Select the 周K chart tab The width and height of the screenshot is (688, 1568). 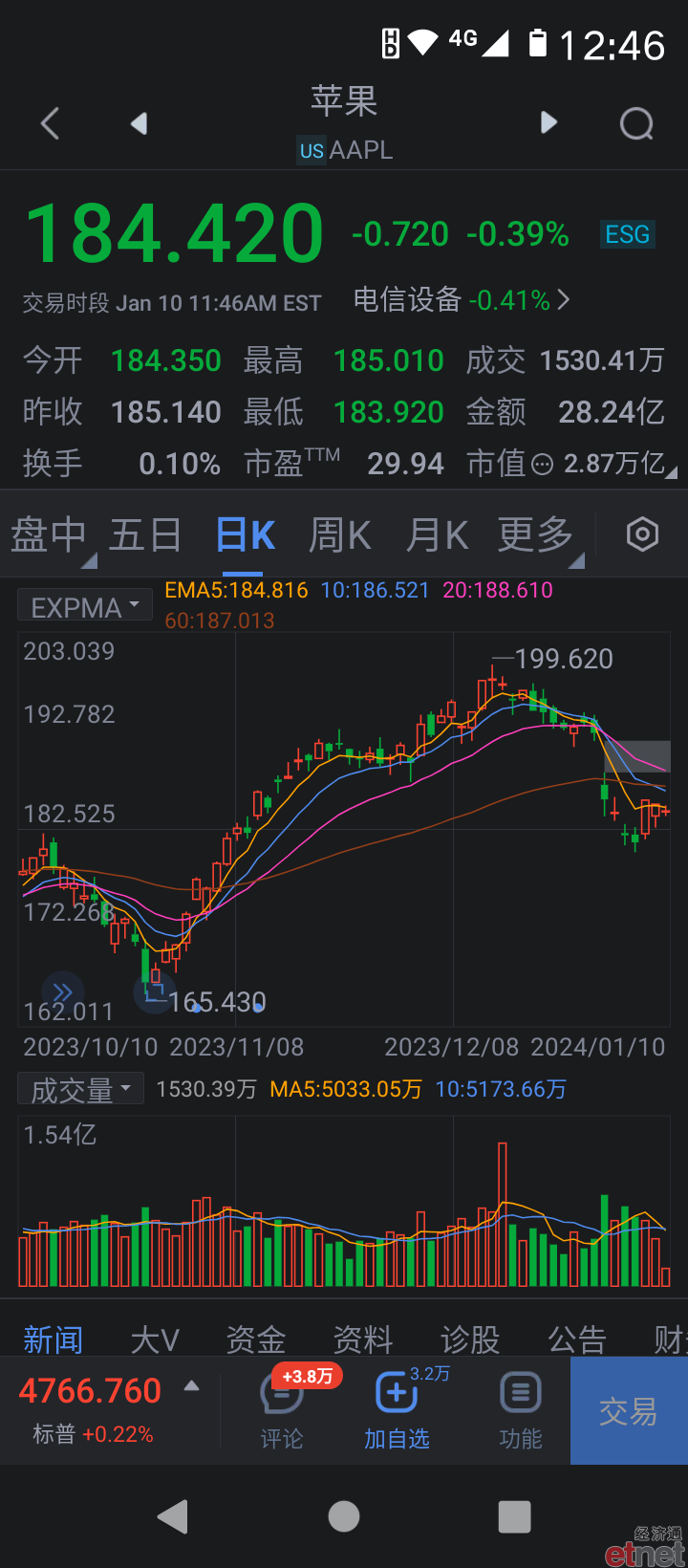tap(339, 535)
